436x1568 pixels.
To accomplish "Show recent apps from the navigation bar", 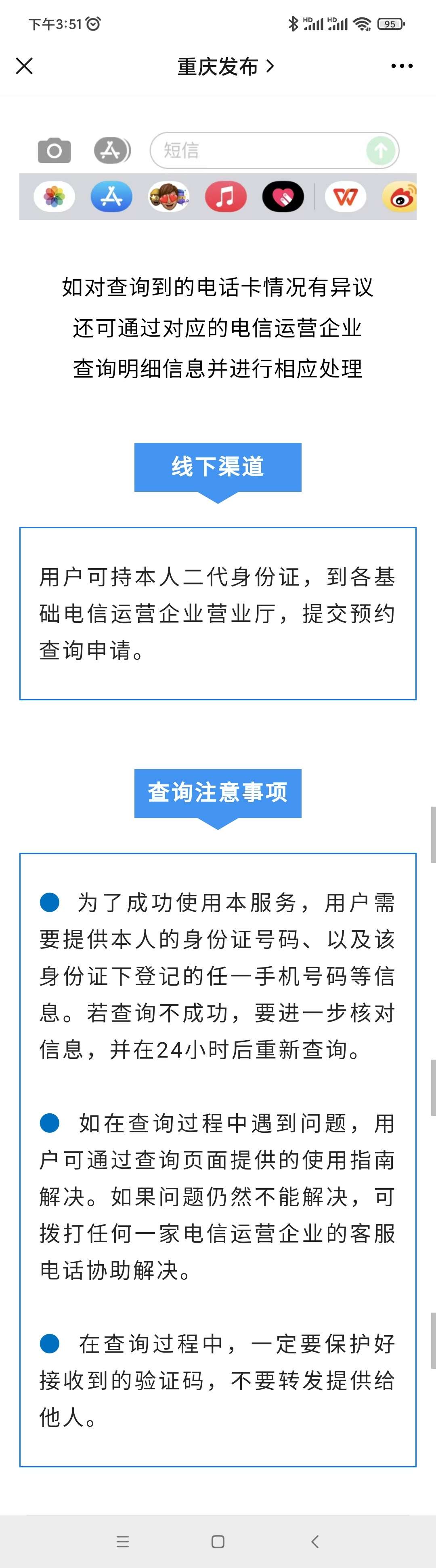I will click(x=123, y=1541).
